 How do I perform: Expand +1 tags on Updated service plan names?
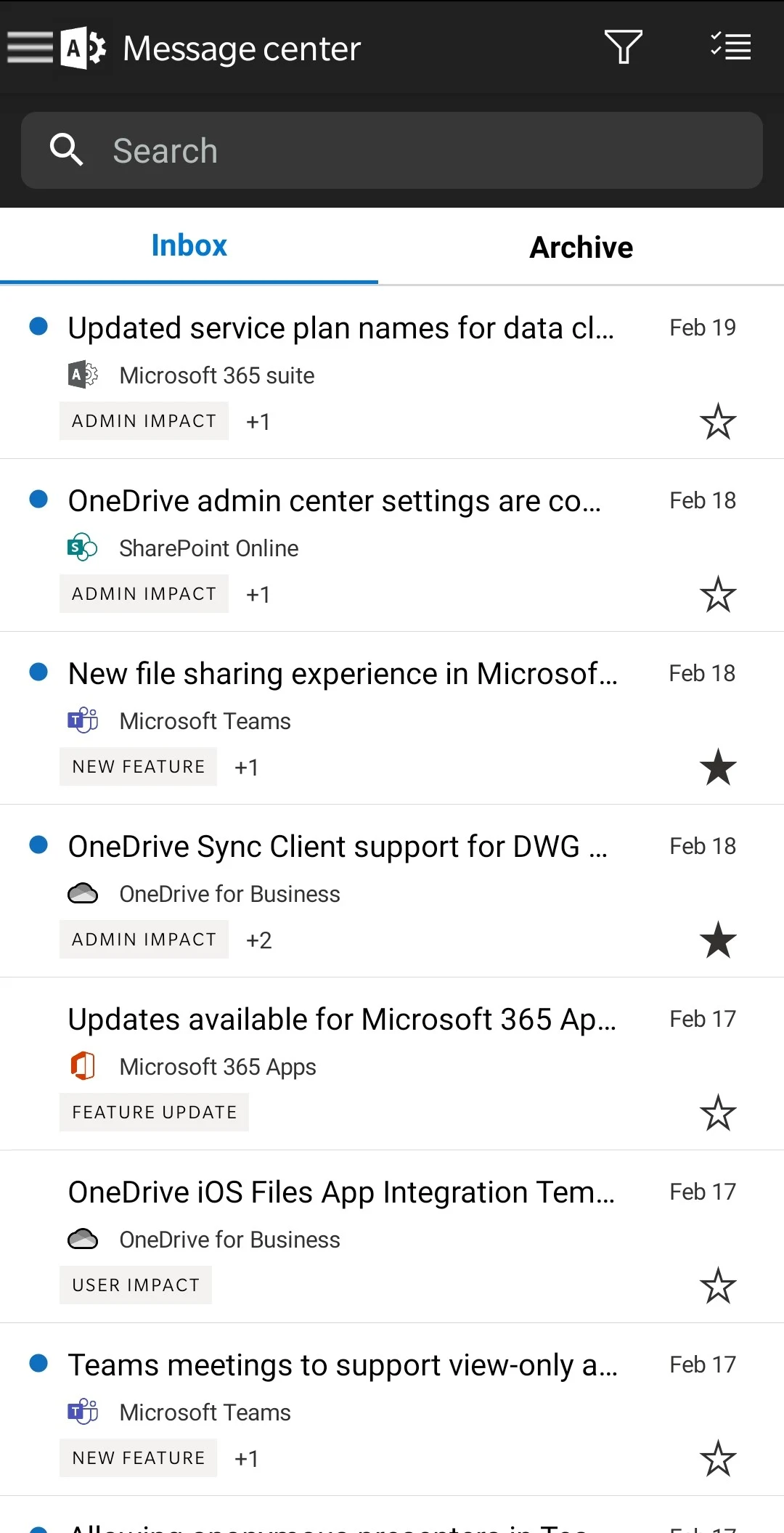[258, 420]
